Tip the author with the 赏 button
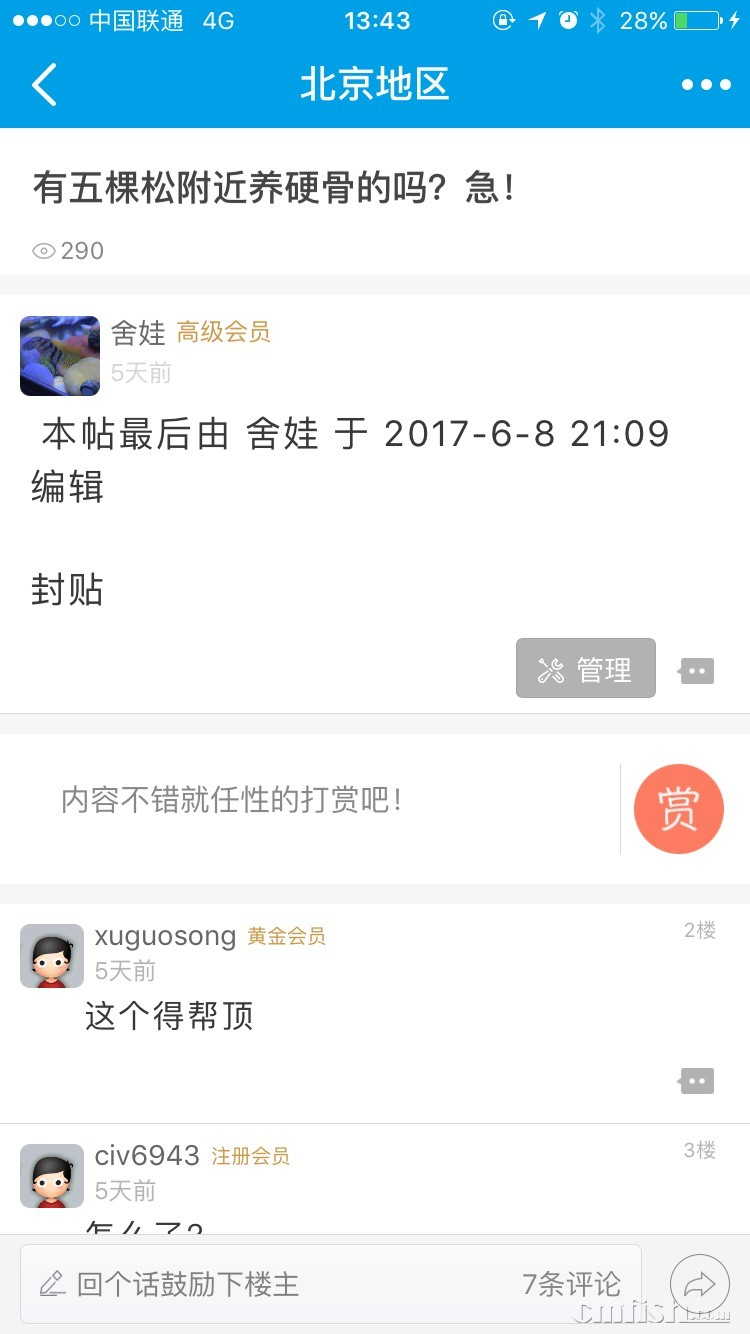 tap(678, 809)
